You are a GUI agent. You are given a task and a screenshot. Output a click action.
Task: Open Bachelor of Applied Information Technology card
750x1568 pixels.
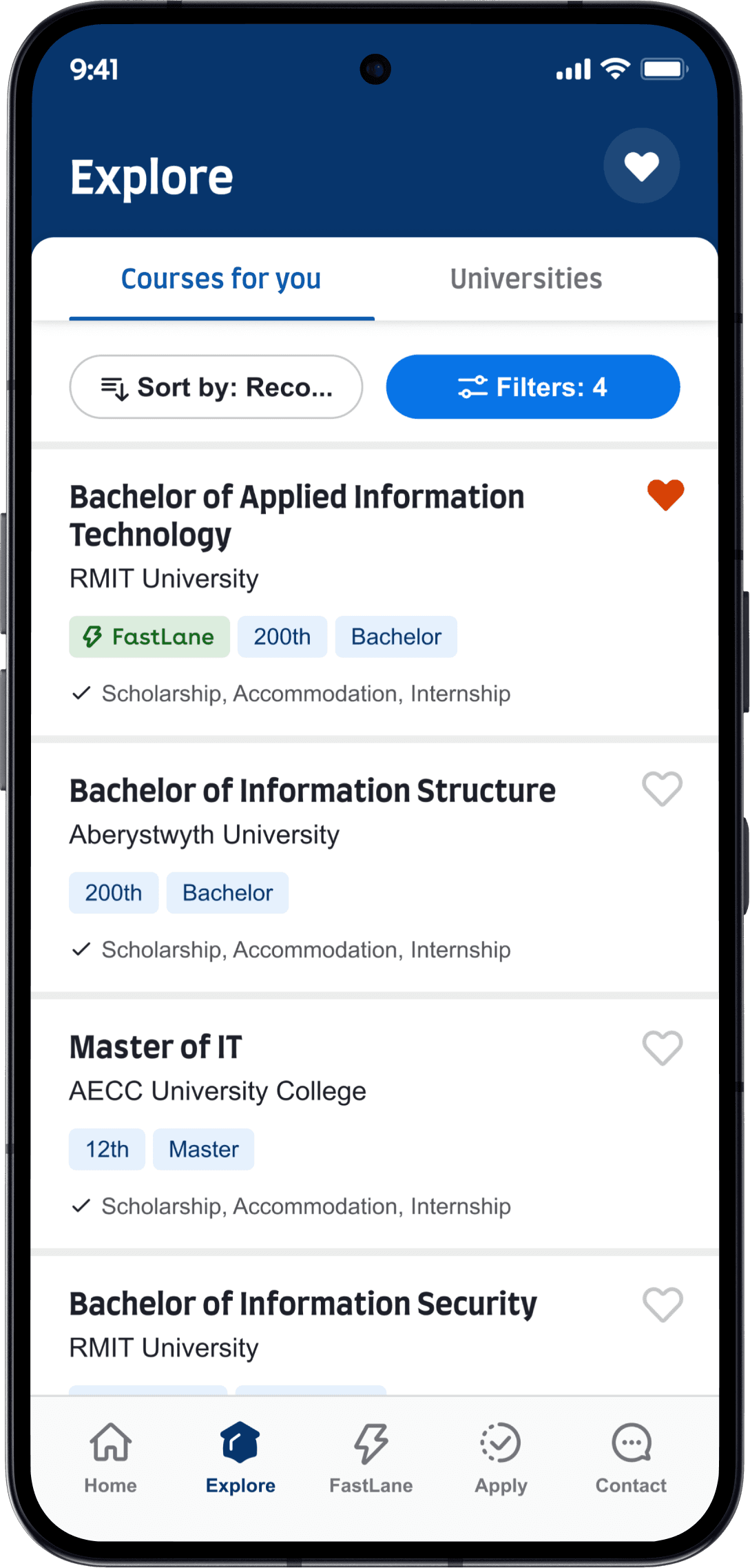(375, 592)
